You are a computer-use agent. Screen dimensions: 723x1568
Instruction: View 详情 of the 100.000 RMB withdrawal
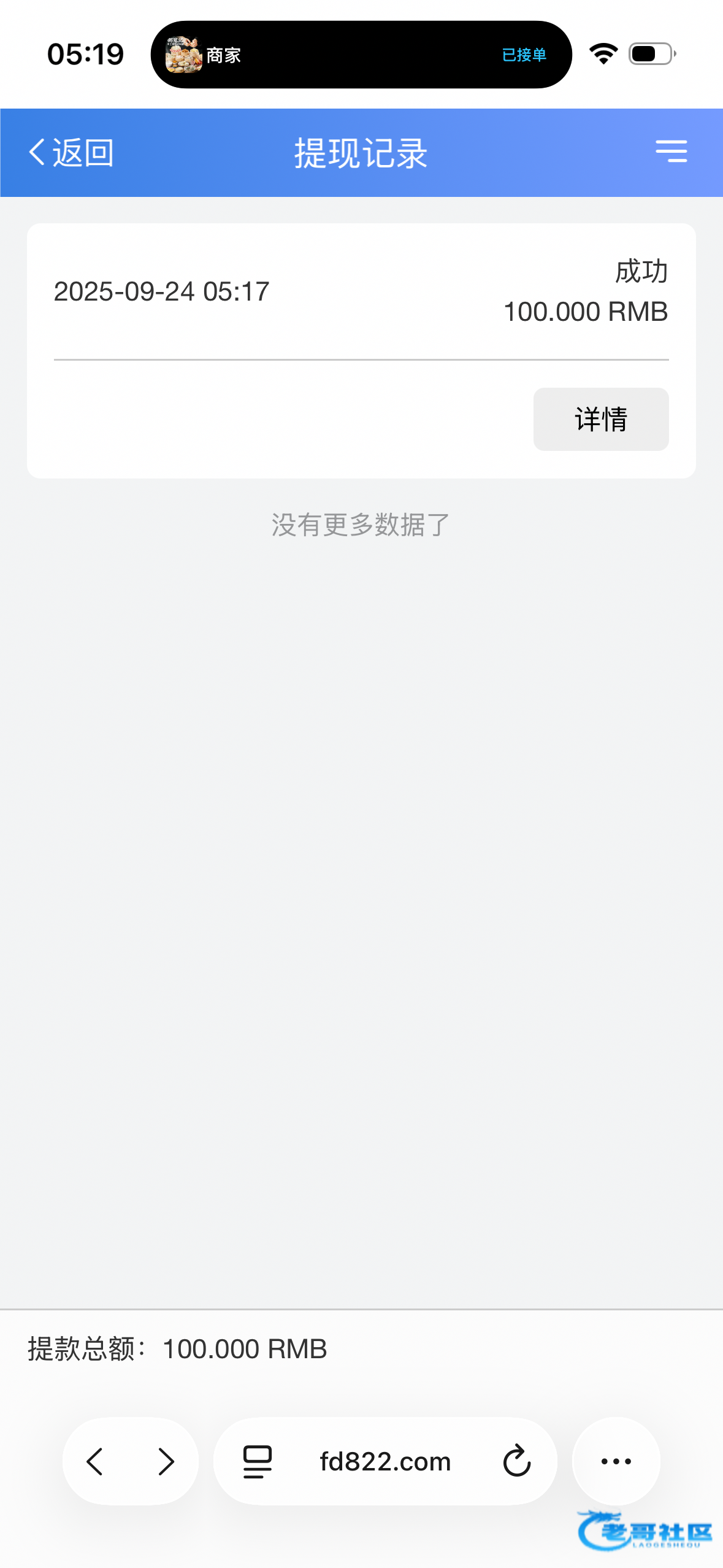coord(600,419)
